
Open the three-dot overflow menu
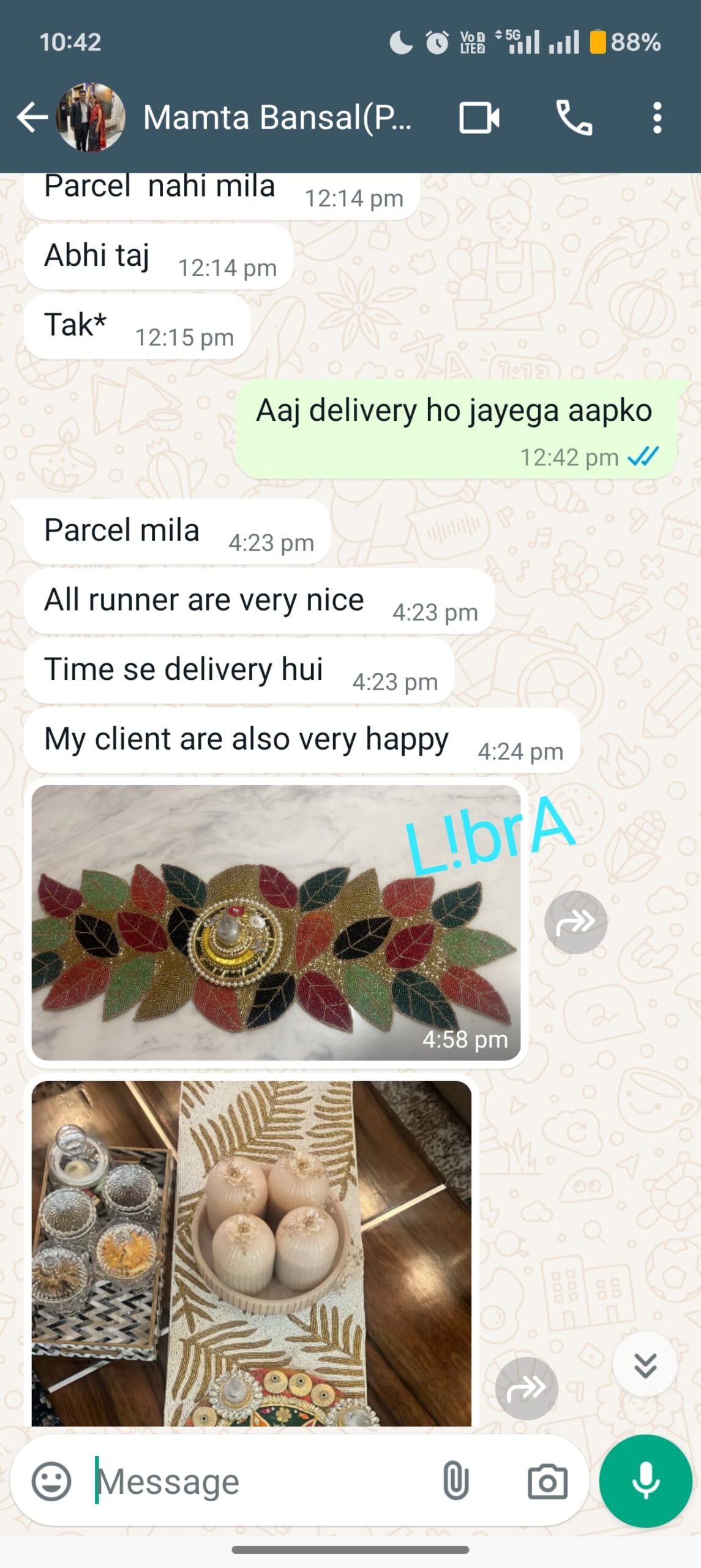657,118
